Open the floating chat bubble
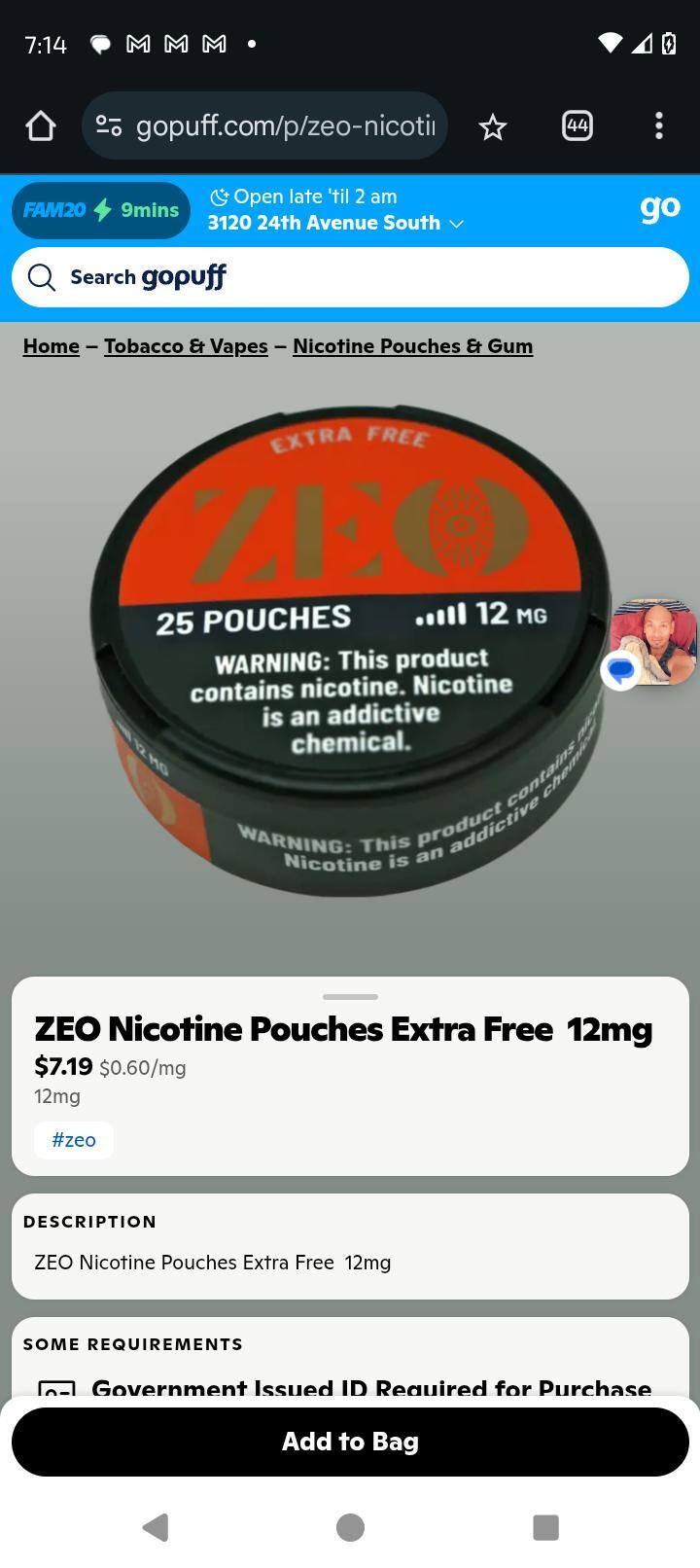700x1568 pixels. coord(651,644)
